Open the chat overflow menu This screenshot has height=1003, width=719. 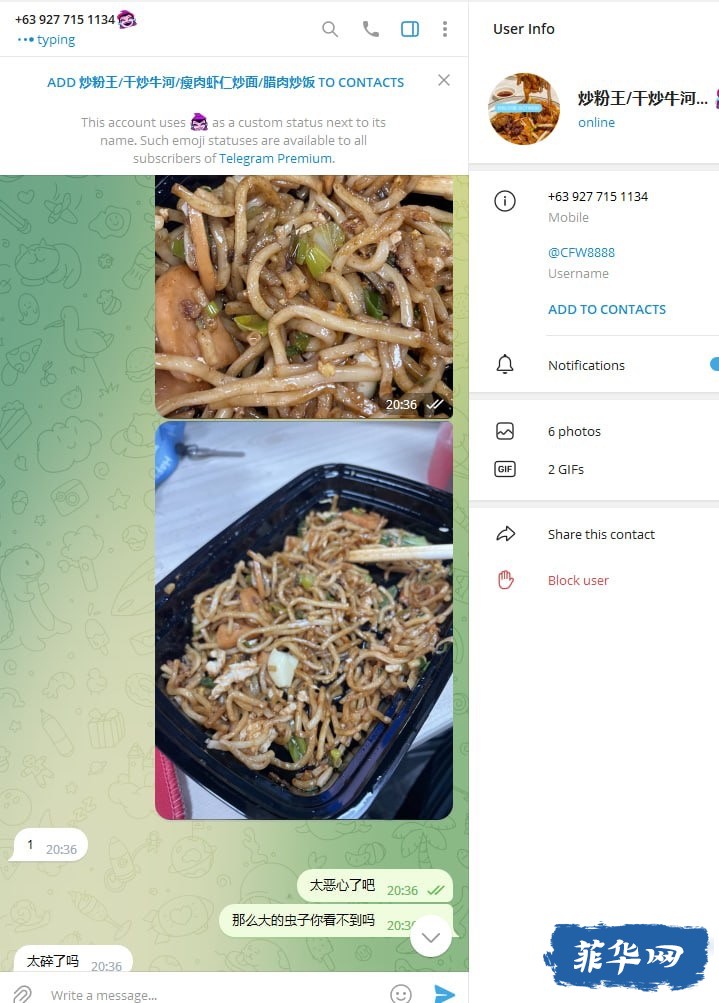[445, 29]
